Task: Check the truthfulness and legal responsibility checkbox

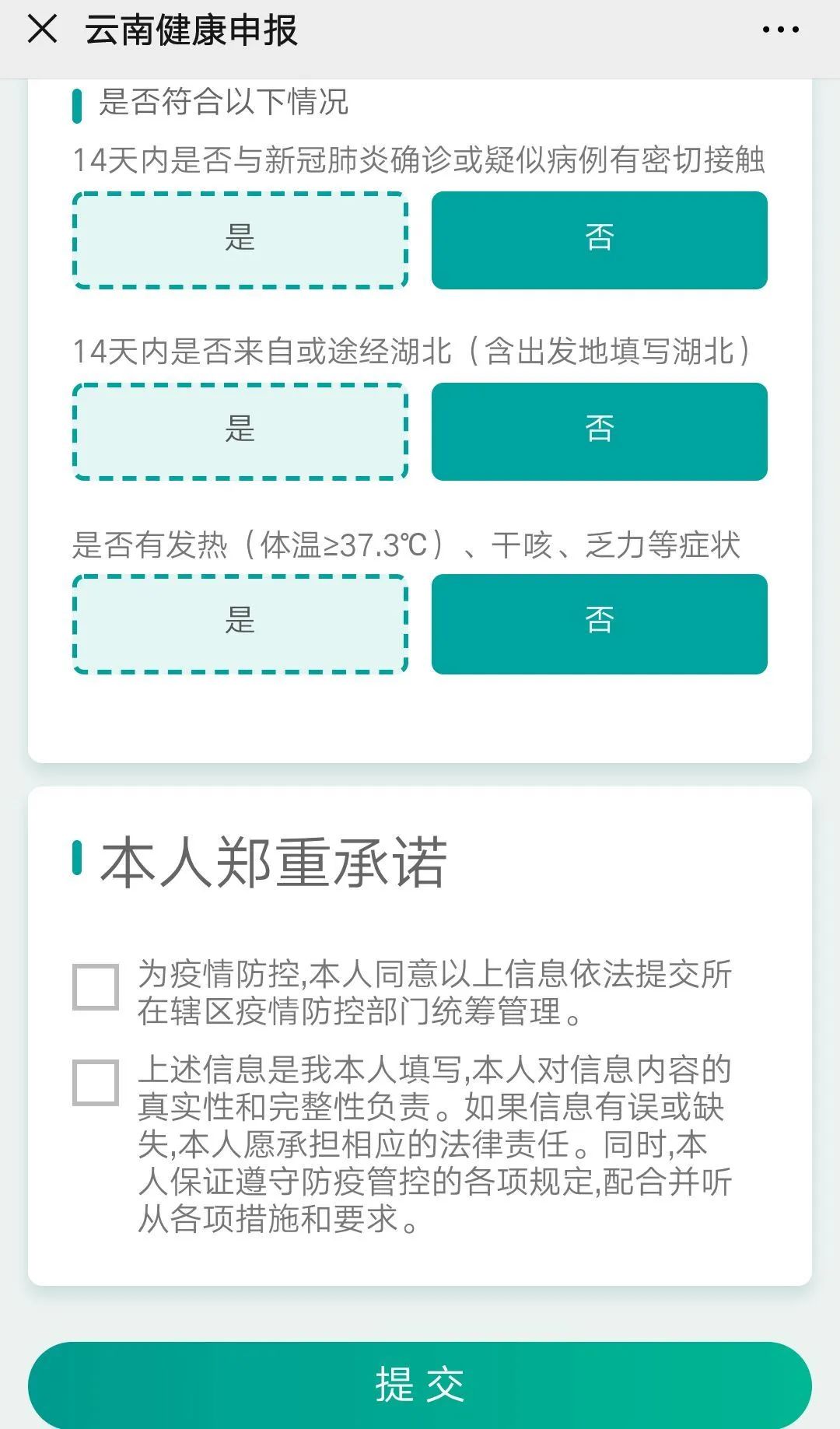Action: pyautogui.click(x=96, y=1082)
